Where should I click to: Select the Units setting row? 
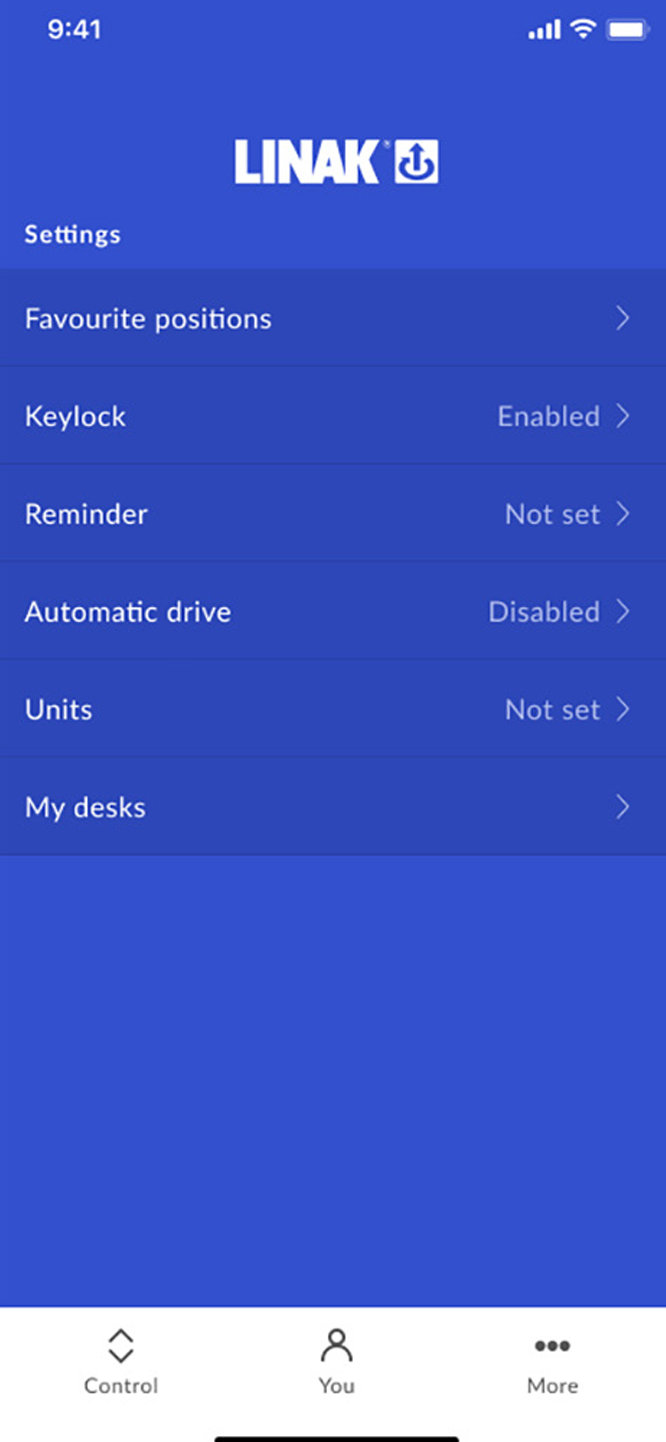point(332,710)
